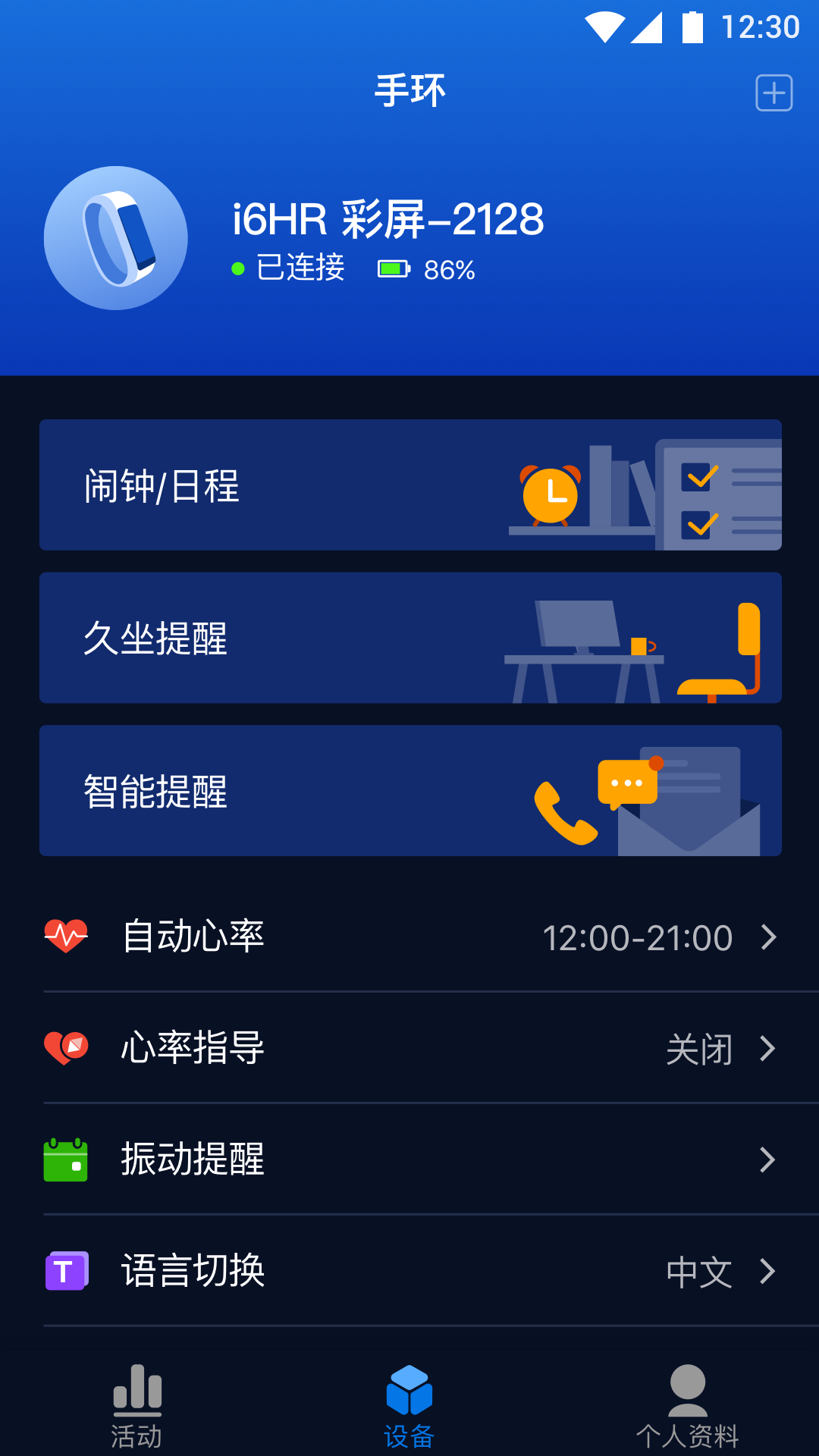
Task: Select the 心率指导 heart guide icon
Action: (x=67, y=1048)
